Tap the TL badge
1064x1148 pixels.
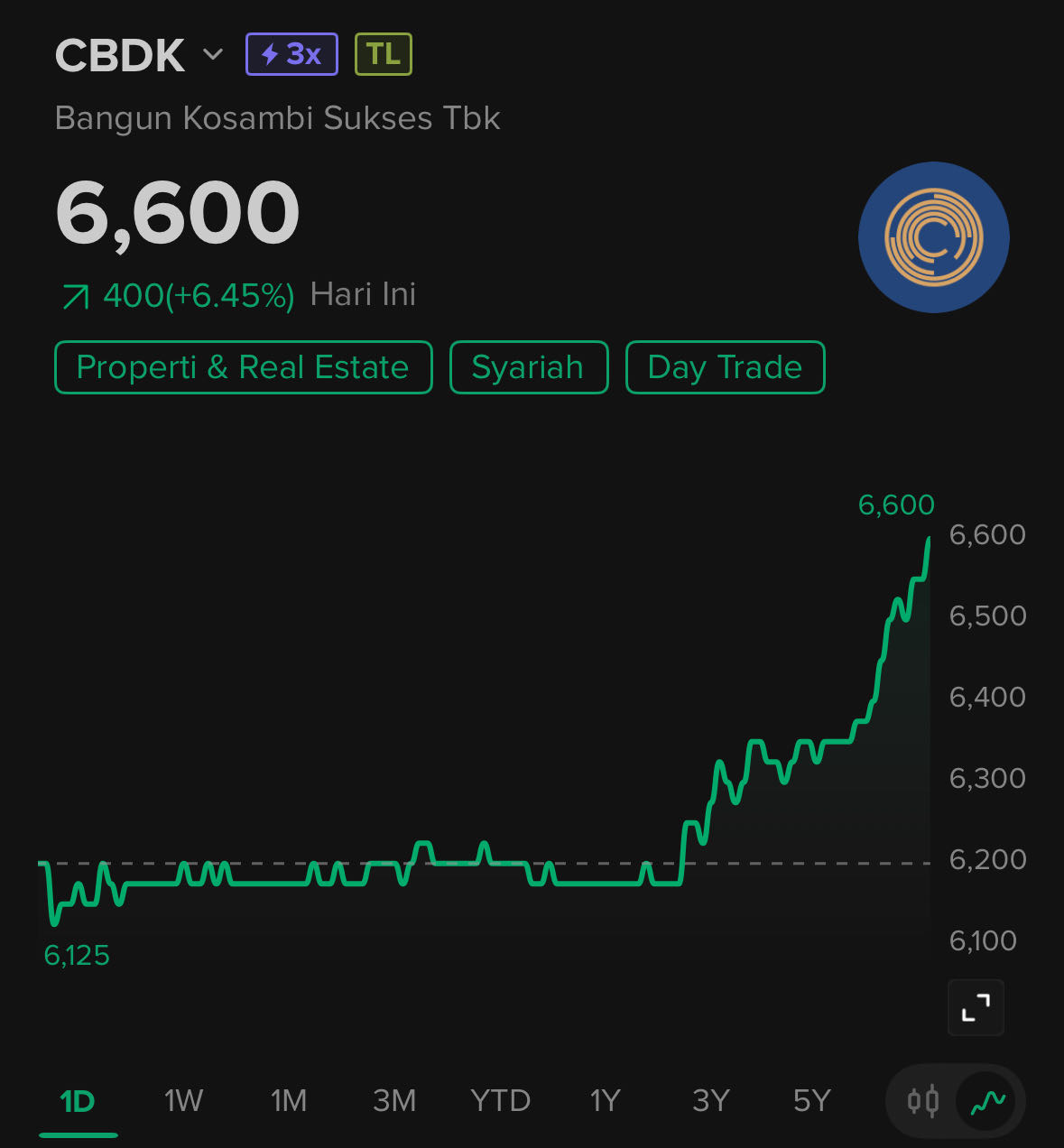click(x=384, y=54)
